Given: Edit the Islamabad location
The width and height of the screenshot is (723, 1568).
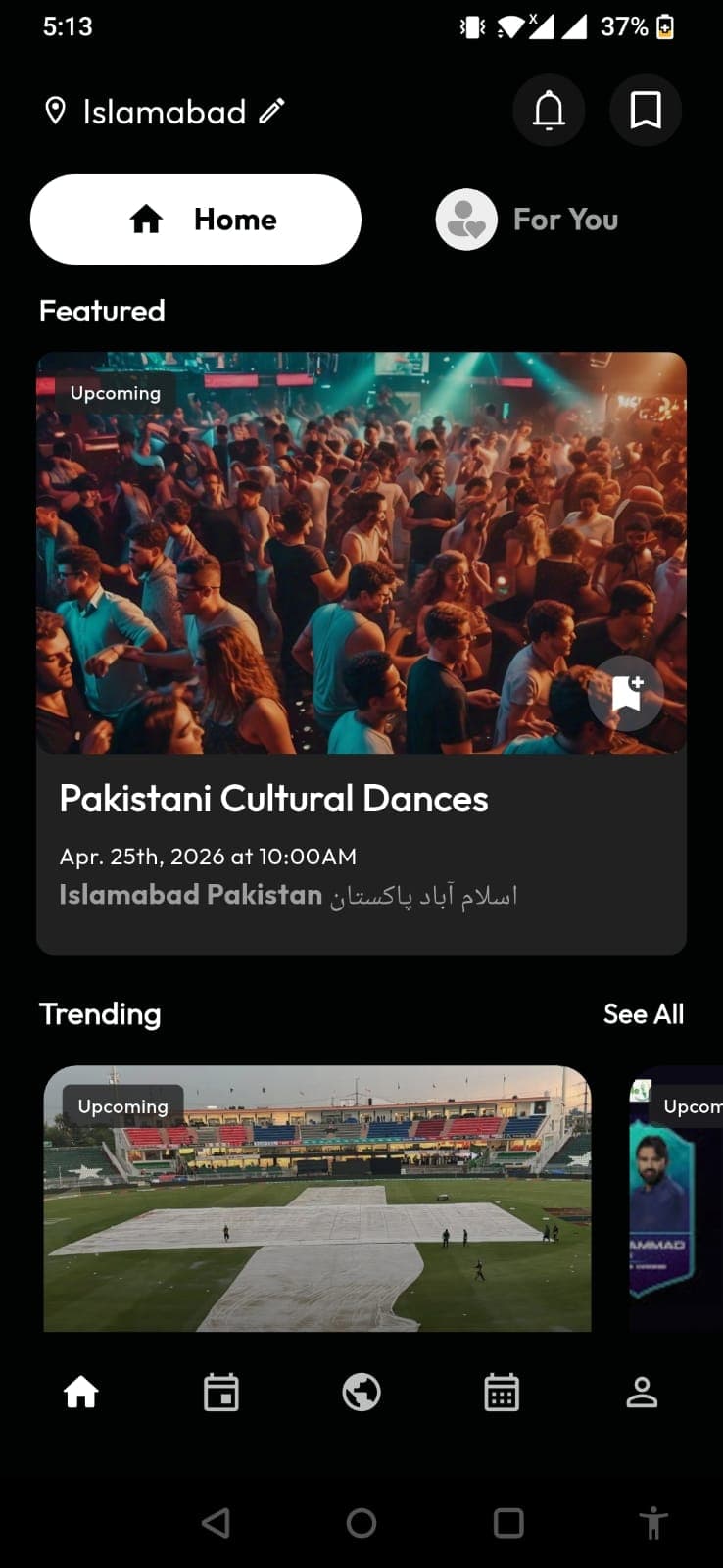Looking at the screenshot, I should [x=271, y=112].
